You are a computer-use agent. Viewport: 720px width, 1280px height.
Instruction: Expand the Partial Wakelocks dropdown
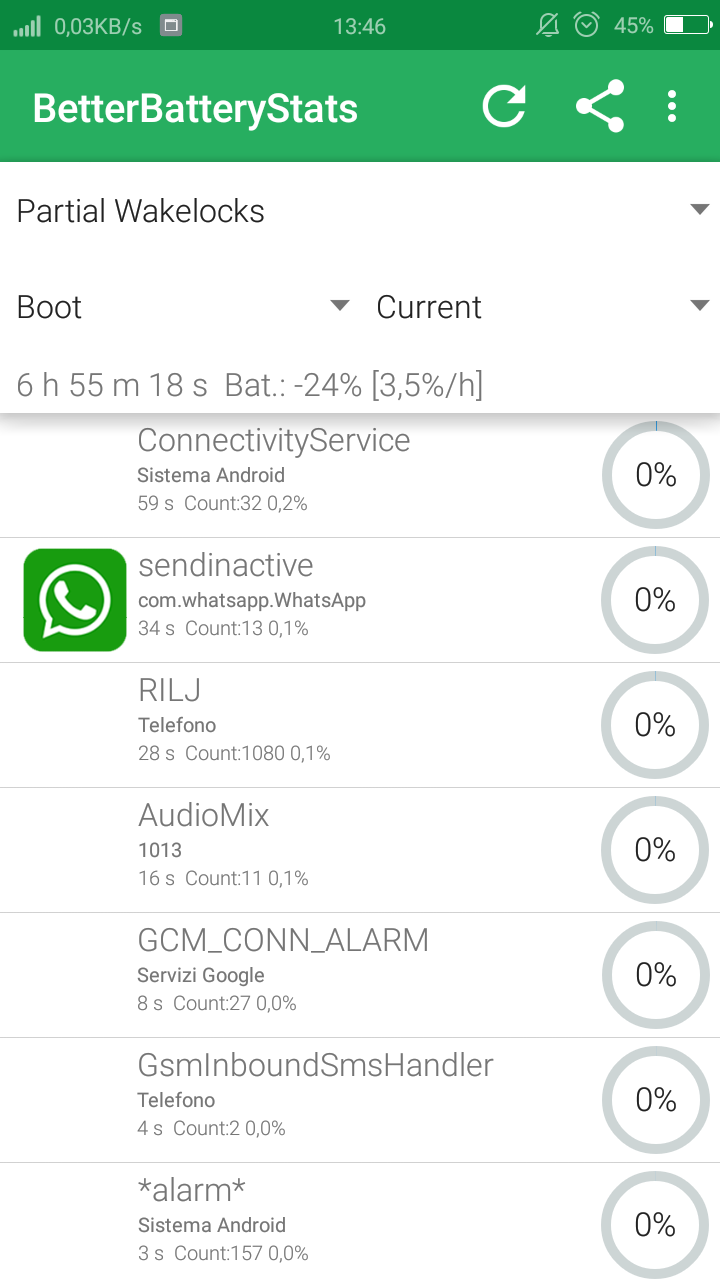point(360,211)
